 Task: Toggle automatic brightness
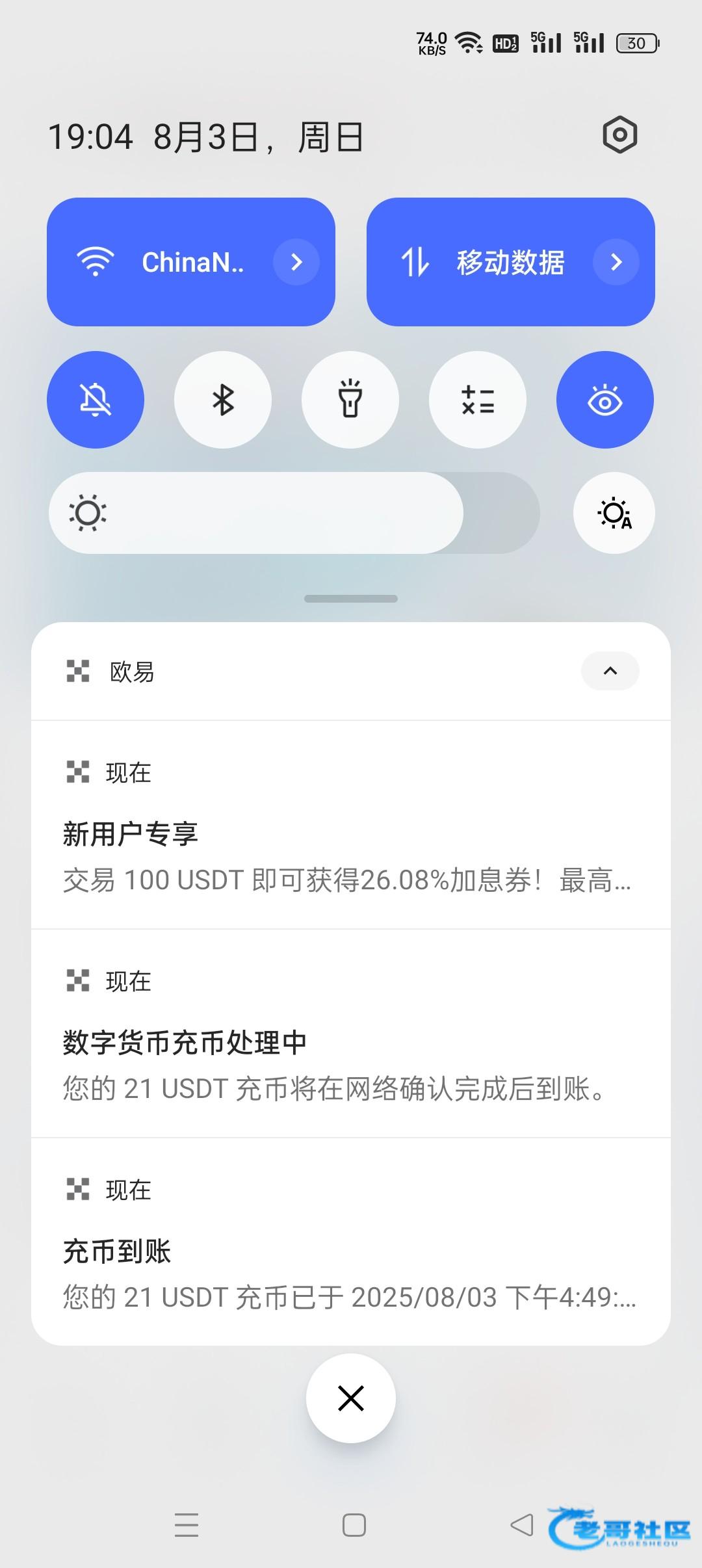tap(614, 513)
